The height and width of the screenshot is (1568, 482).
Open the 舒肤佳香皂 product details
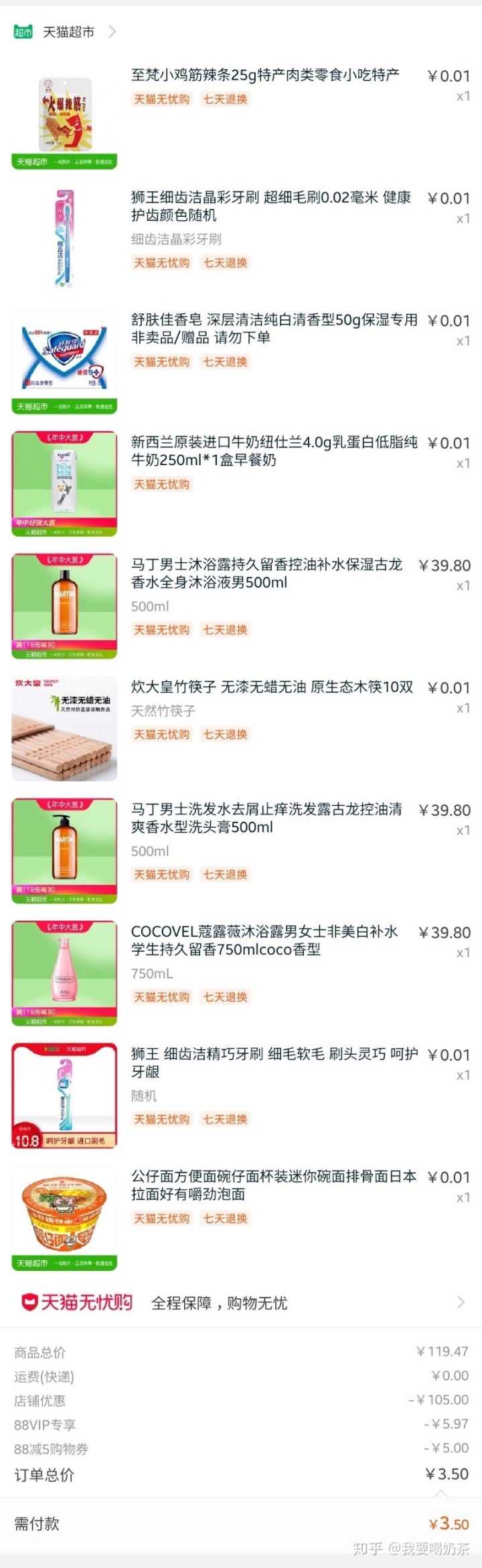click(x=274, y=328)
